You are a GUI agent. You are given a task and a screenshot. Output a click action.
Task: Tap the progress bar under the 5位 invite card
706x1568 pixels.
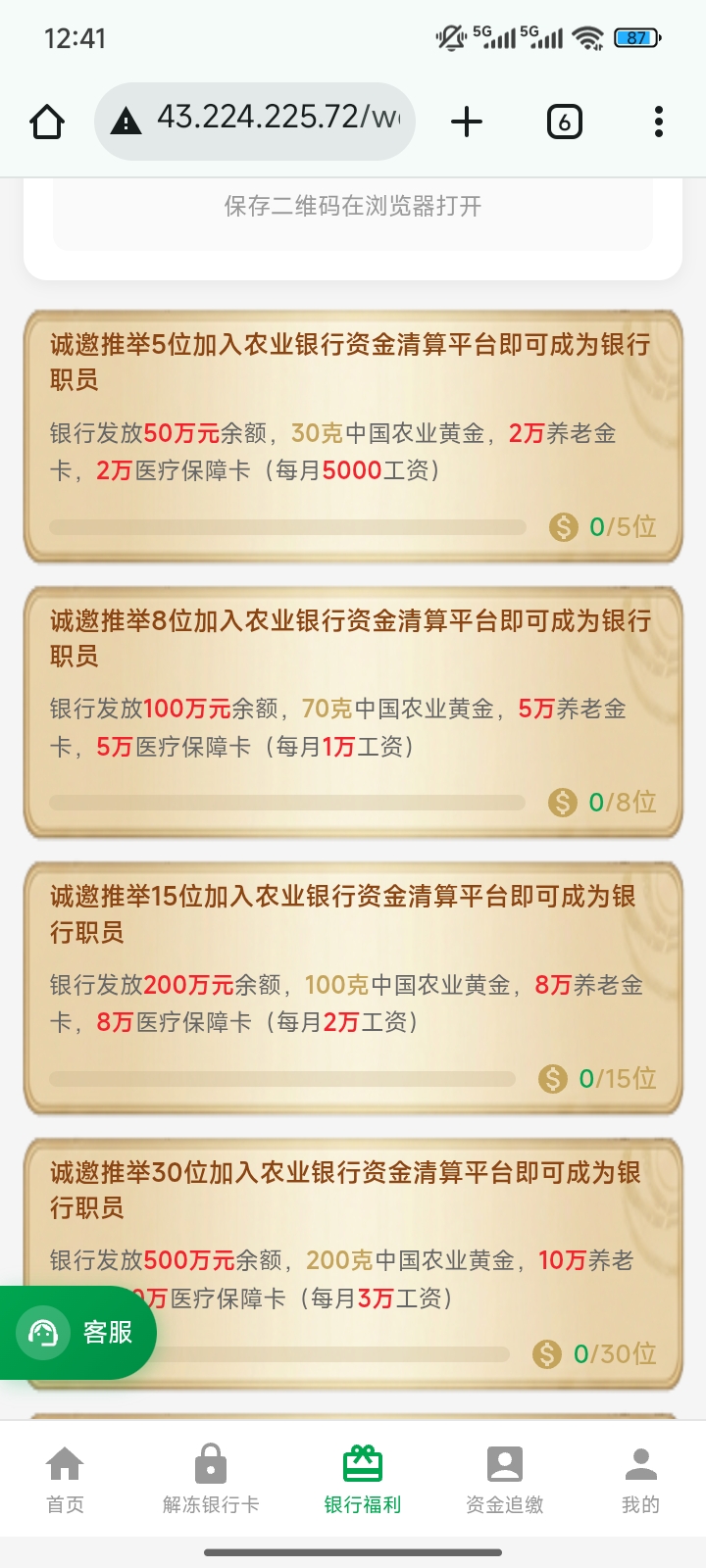(x=288, y=527)
